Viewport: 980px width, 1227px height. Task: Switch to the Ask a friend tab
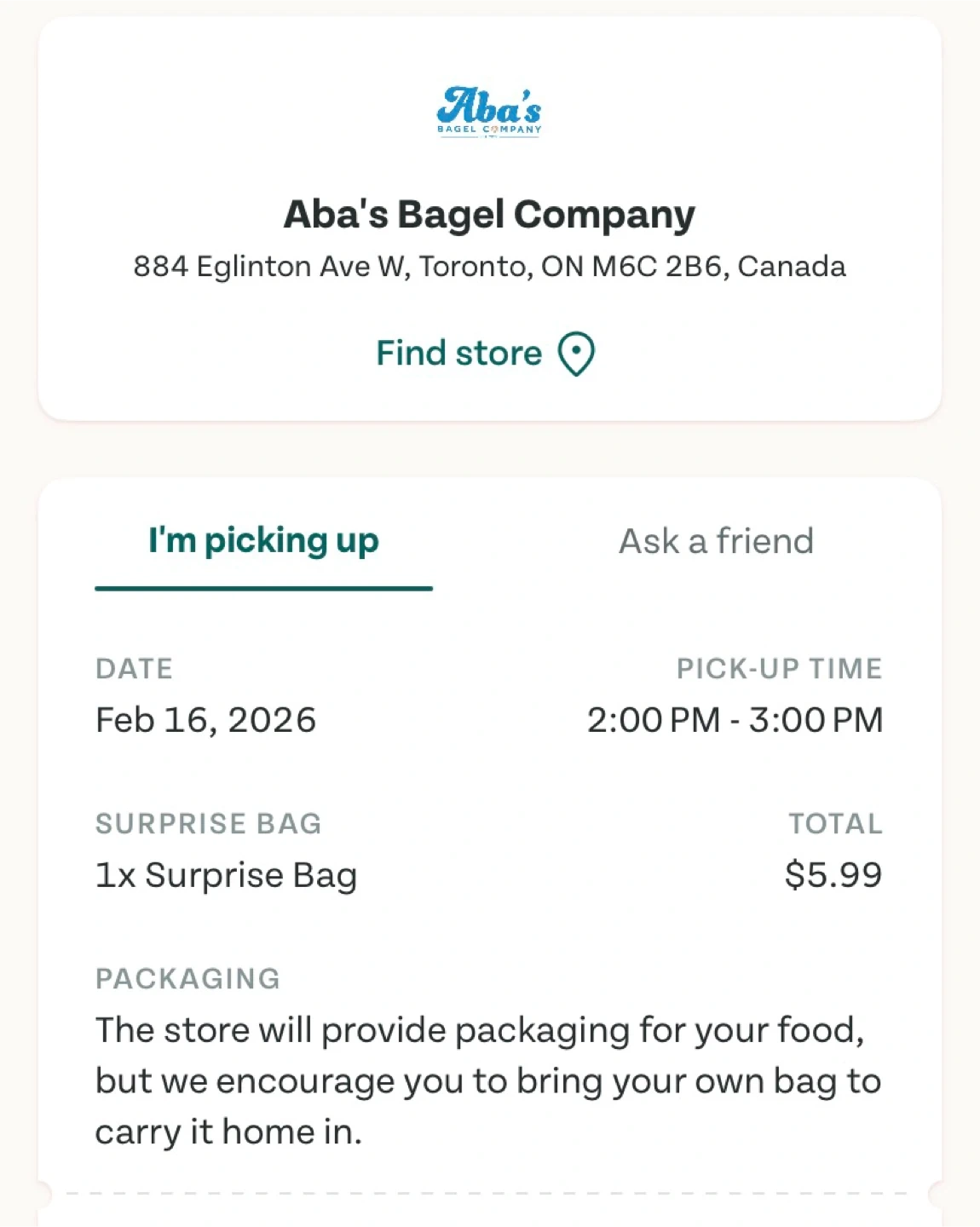(716, 542)
